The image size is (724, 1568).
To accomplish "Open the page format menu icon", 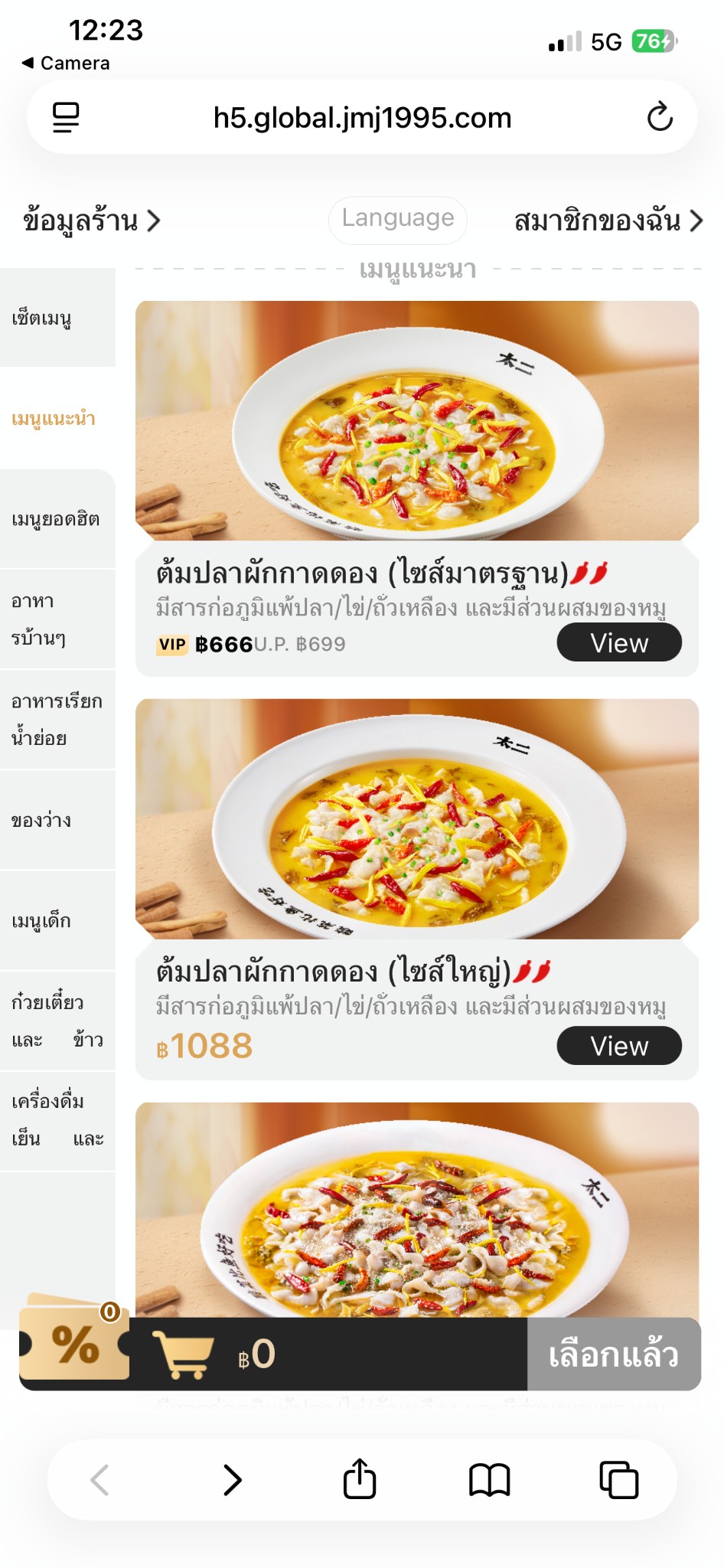I will (x=66, y=117).
